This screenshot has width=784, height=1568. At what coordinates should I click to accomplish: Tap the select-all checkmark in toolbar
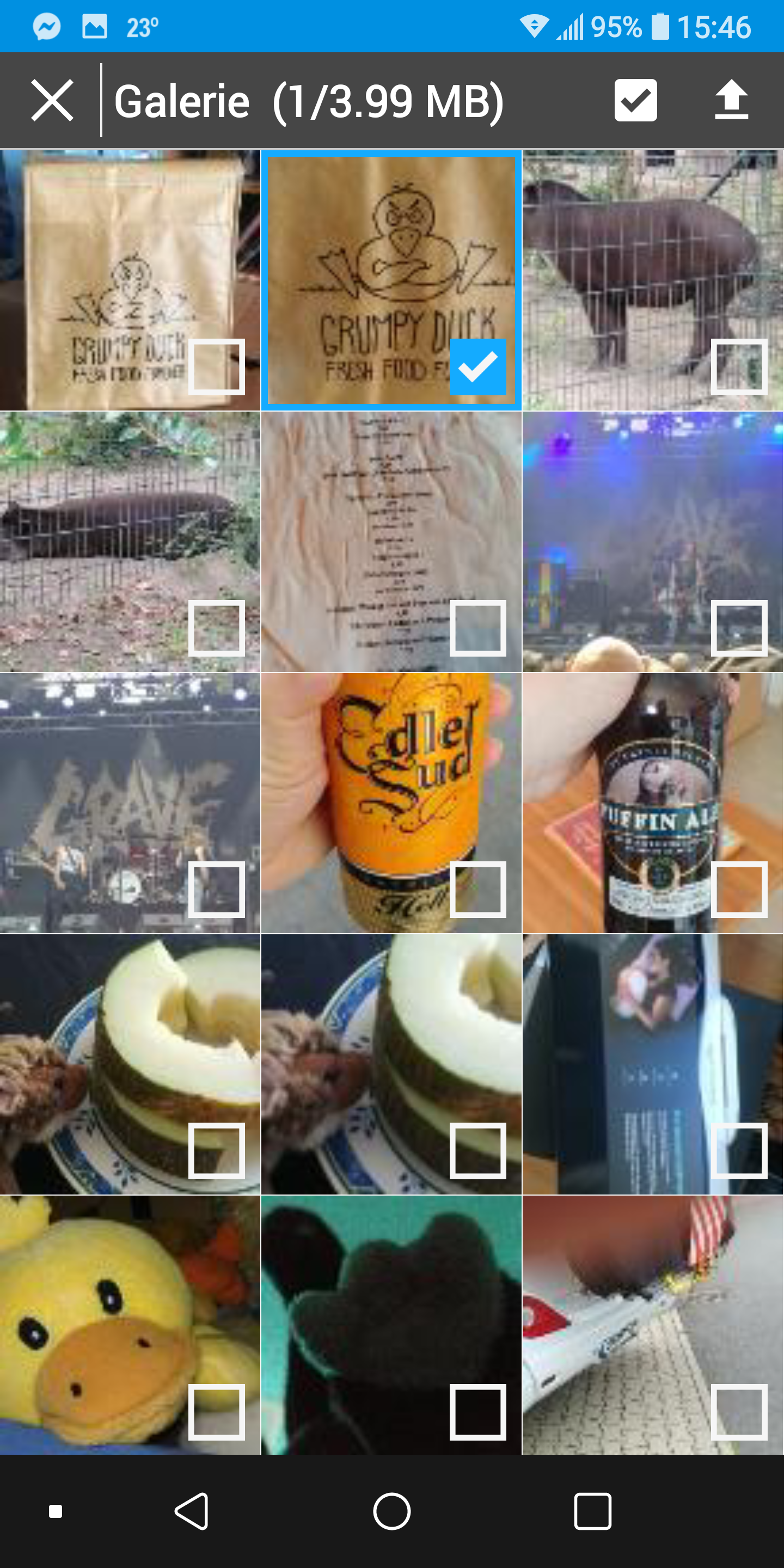click(x=635, y=100)
